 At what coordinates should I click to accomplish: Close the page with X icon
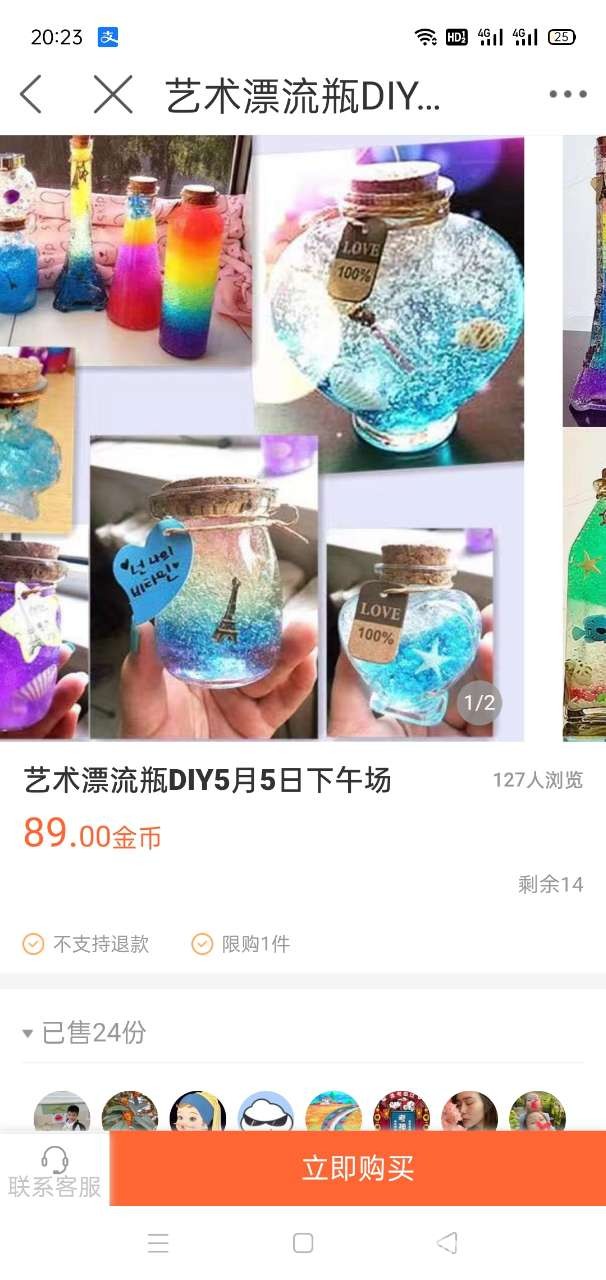point(113,95)
